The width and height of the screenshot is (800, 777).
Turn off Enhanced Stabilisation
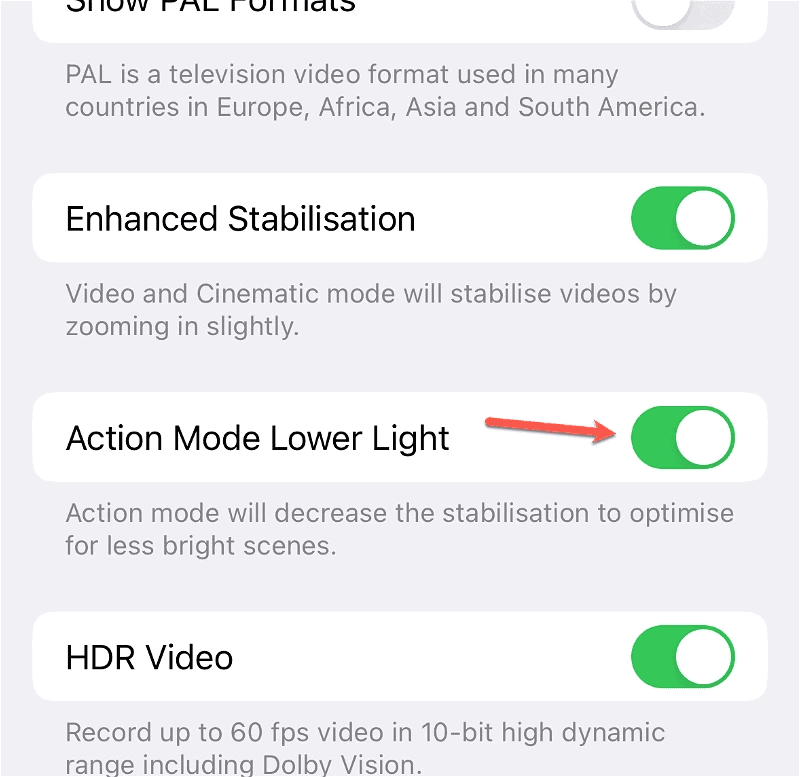click(x=683, y=218)
